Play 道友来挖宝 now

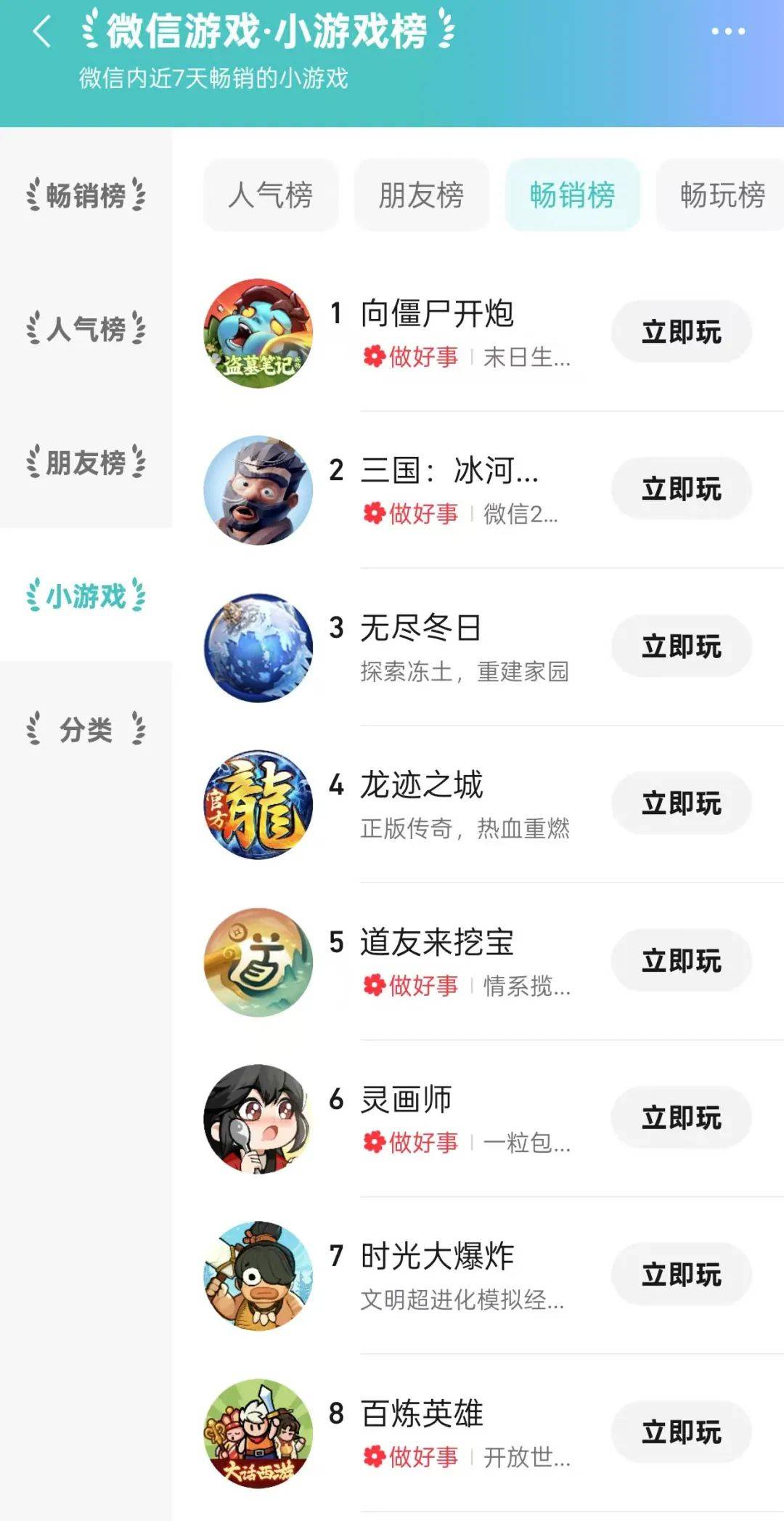point(681,960)
